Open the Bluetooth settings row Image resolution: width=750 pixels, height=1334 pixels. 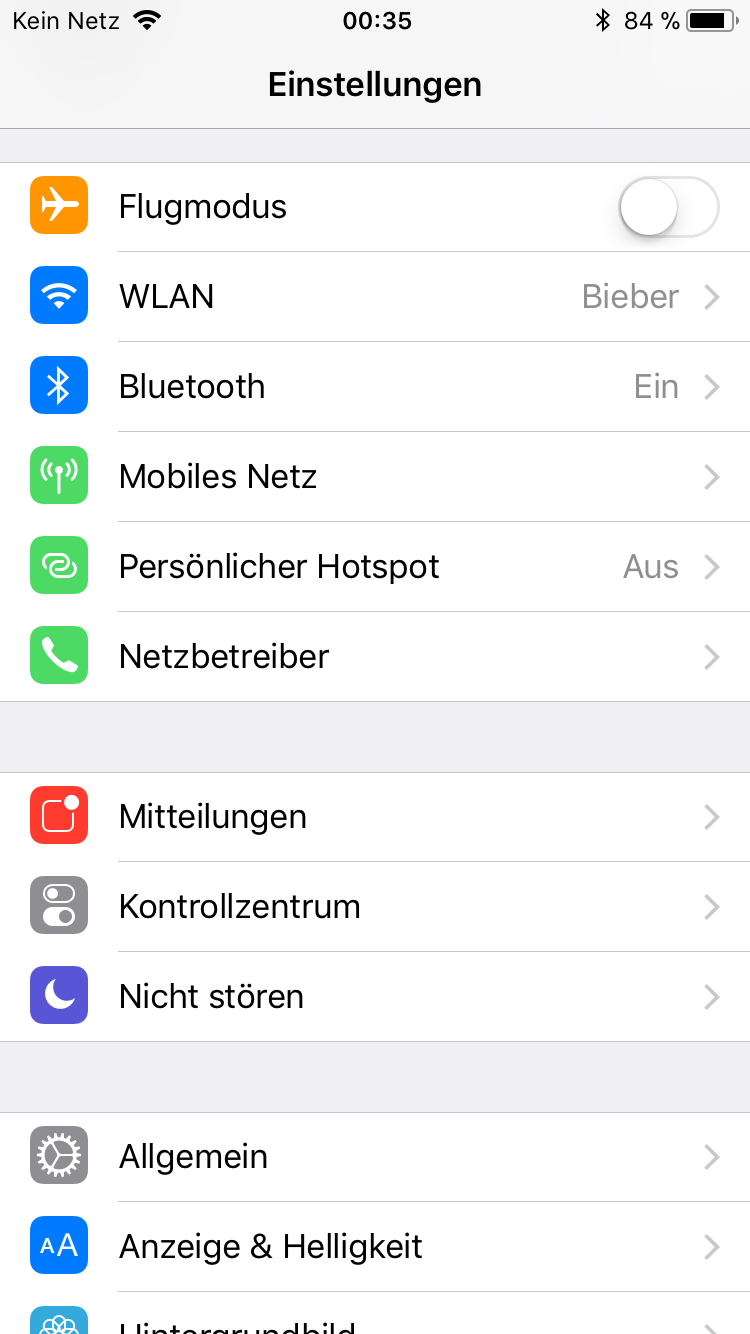pyautogui.click(x=375, y=387)
